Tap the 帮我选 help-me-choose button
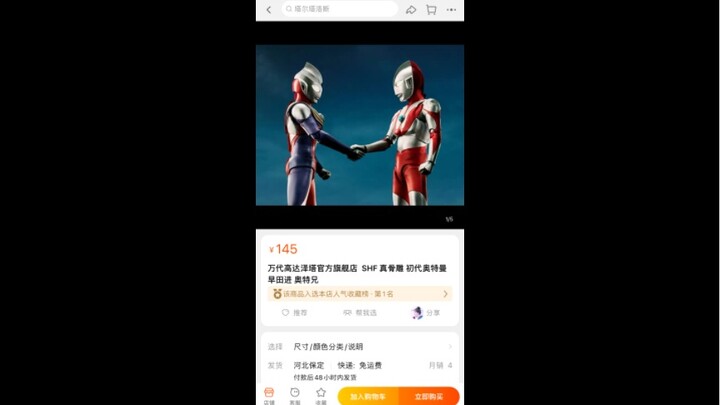Viewport: 720px width, 405px height. pos(359,313)
